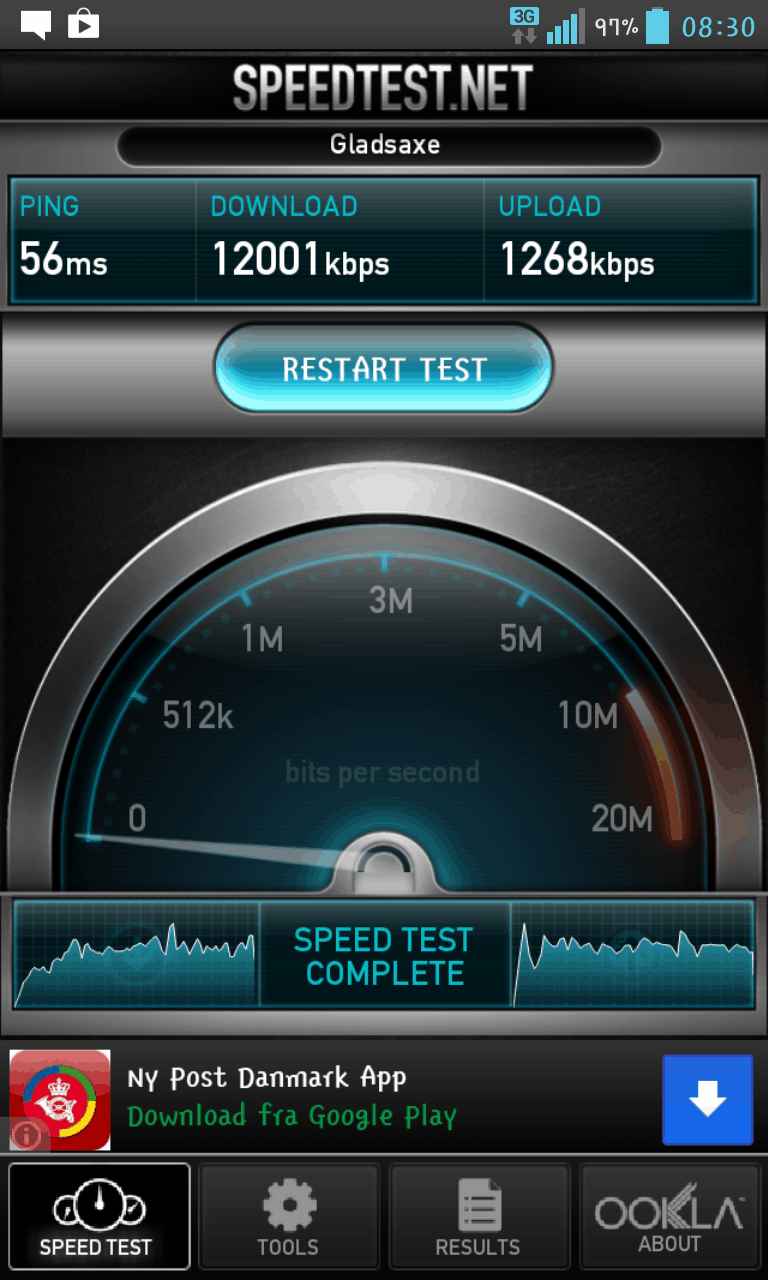Tap the ad info icon

[25, 1133]
